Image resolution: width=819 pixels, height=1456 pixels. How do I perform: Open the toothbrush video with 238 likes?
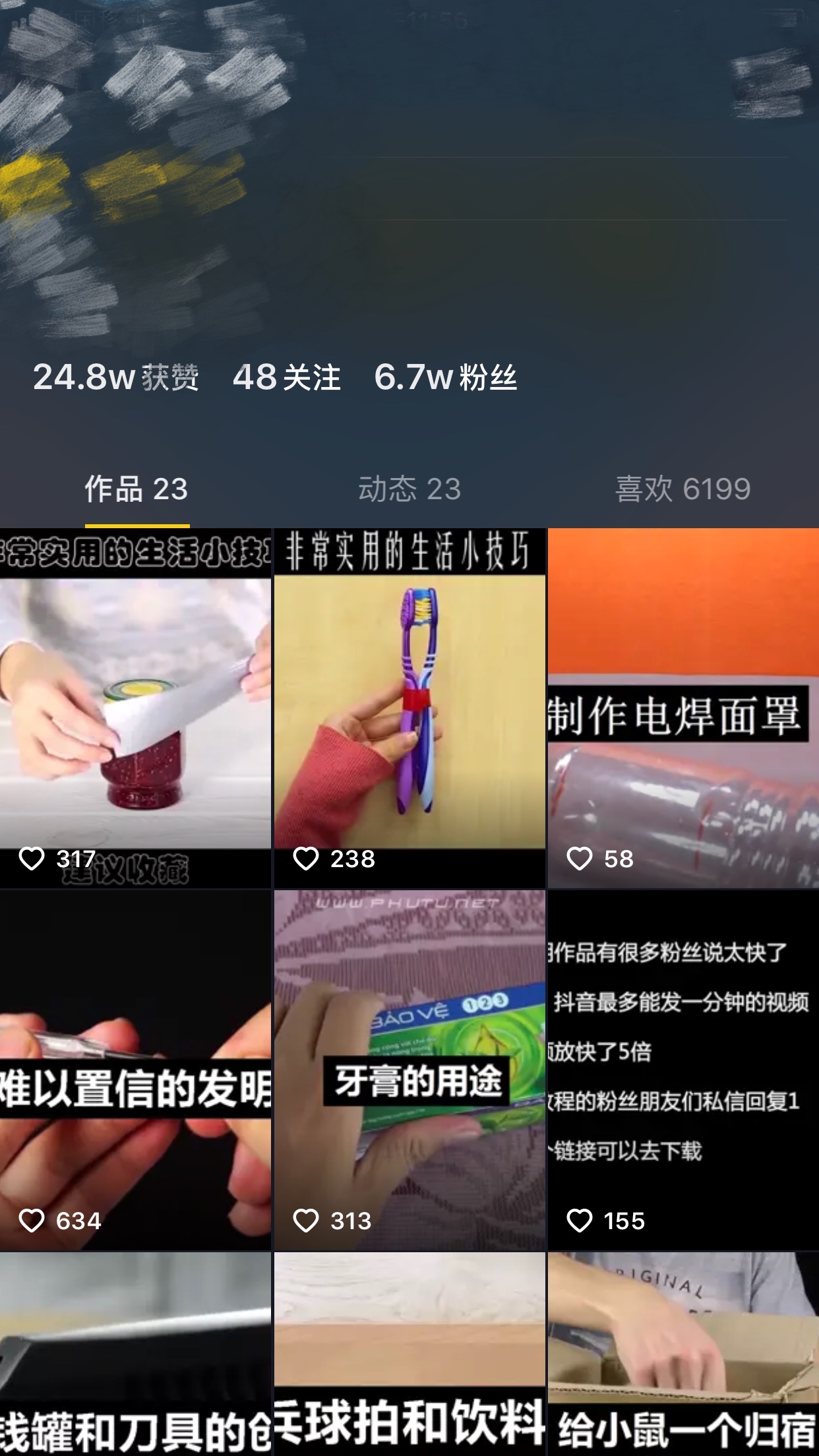(409, 709)
